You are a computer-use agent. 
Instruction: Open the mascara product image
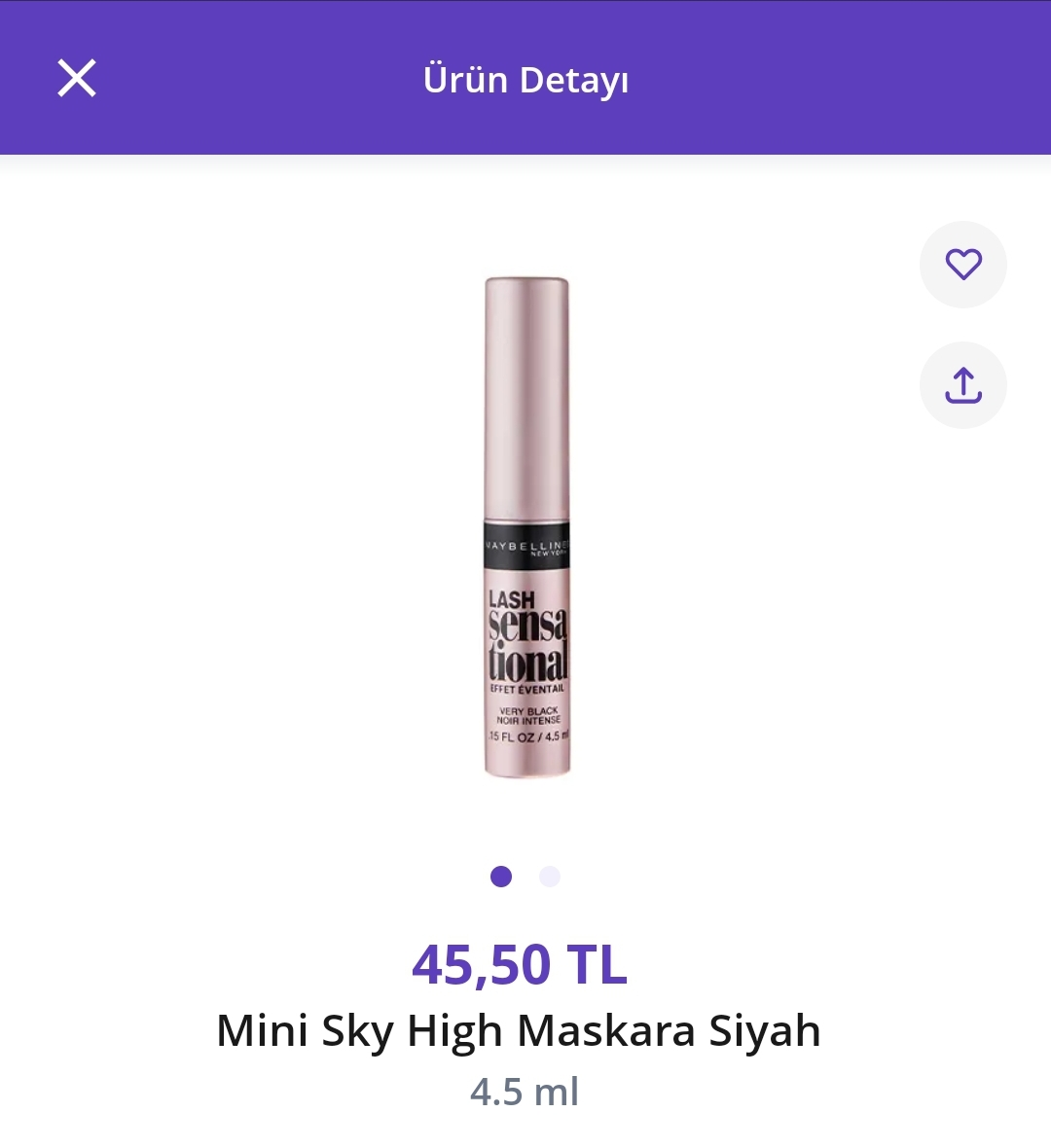point(526,526)
